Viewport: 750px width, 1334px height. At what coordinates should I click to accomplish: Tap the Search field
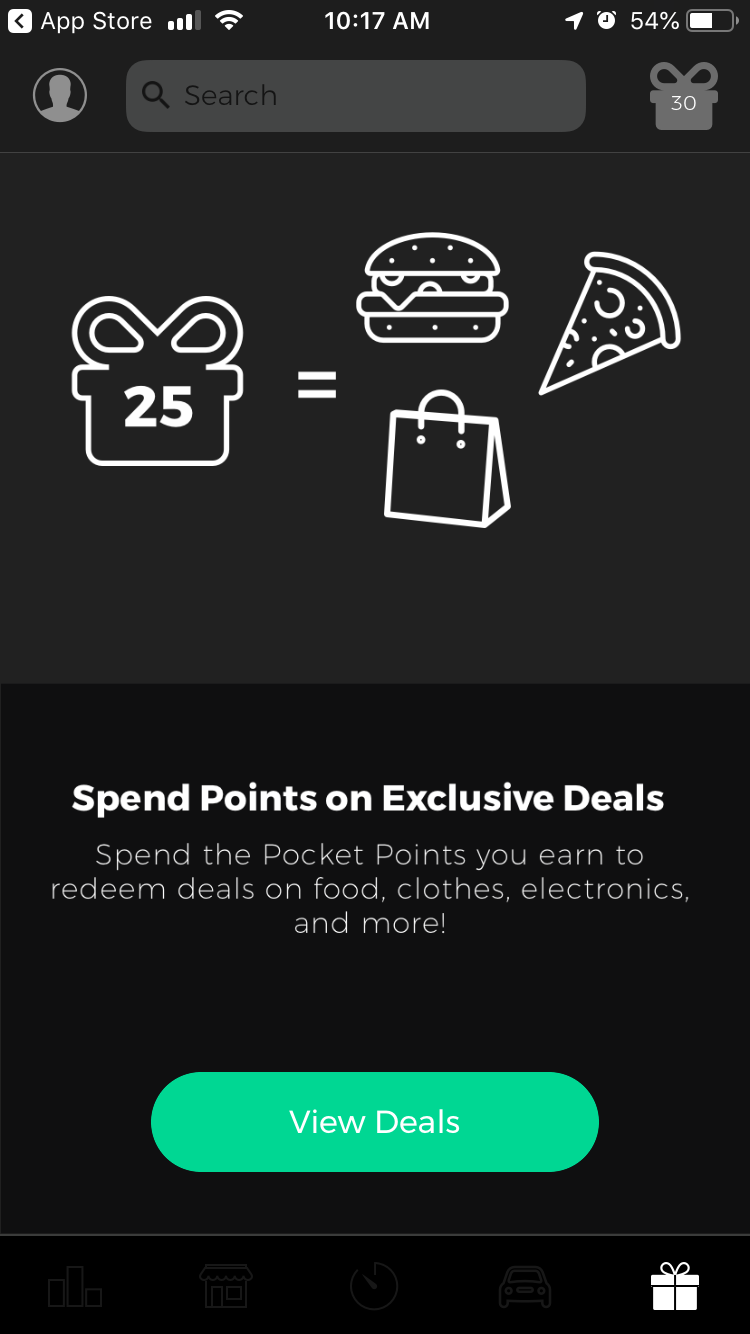355,96
